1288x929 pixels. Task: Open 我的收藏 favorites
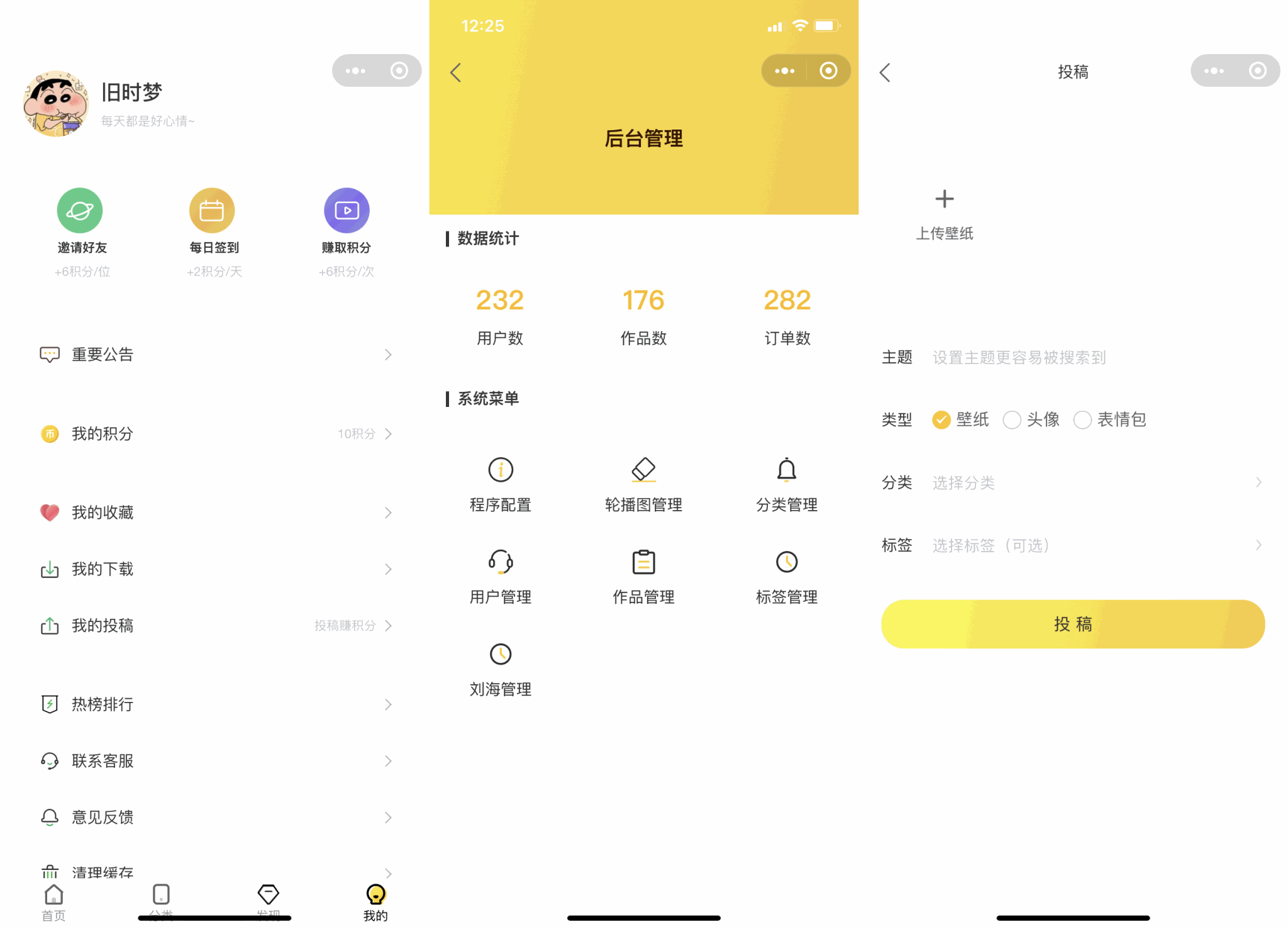(x=214, y=513)
